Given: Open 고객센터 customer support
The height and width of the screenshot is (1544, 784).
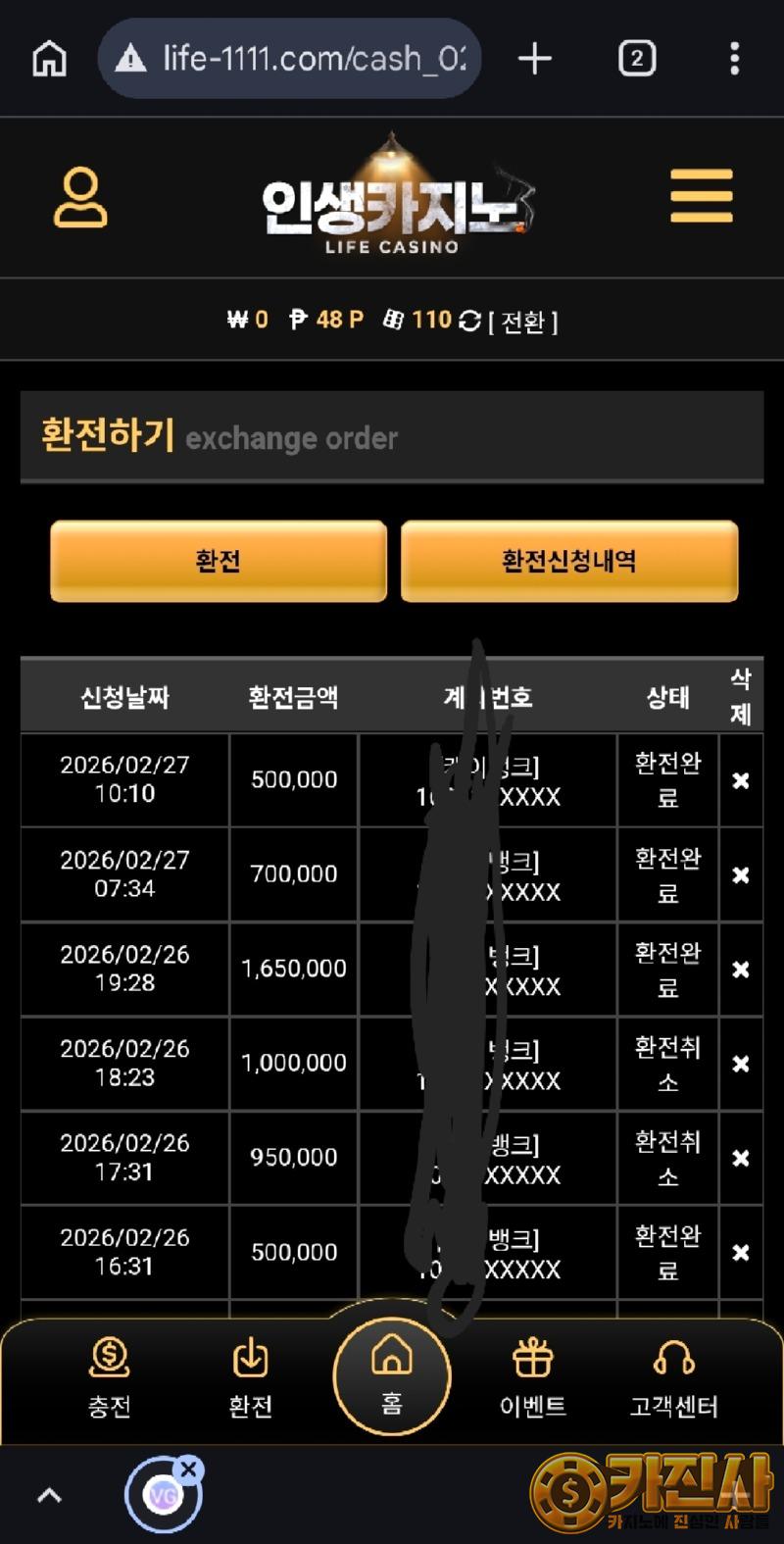Looking at the screenshot, I should pyautogui.click(x=673, y=1377).
